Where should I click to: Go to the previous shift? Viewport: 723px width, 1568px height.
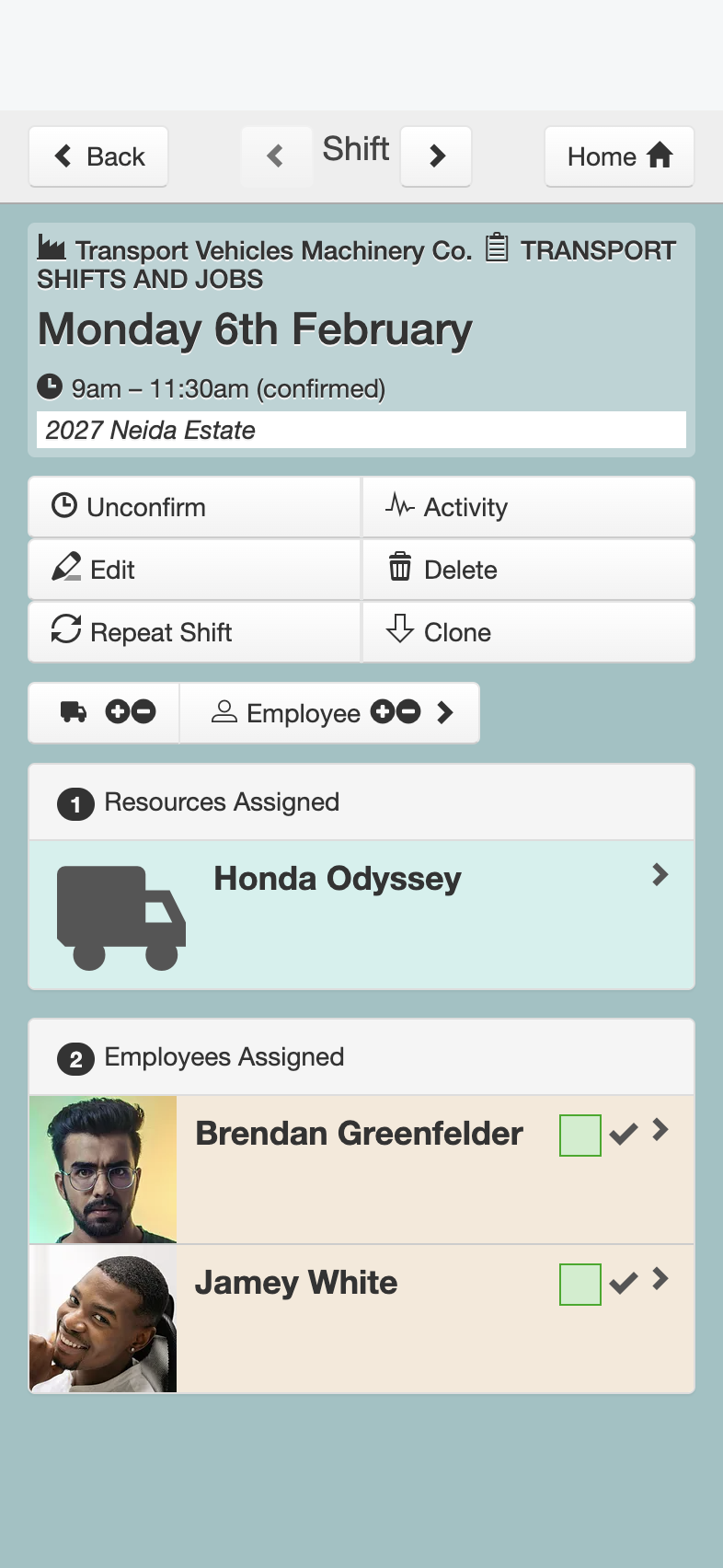point(277,156)
